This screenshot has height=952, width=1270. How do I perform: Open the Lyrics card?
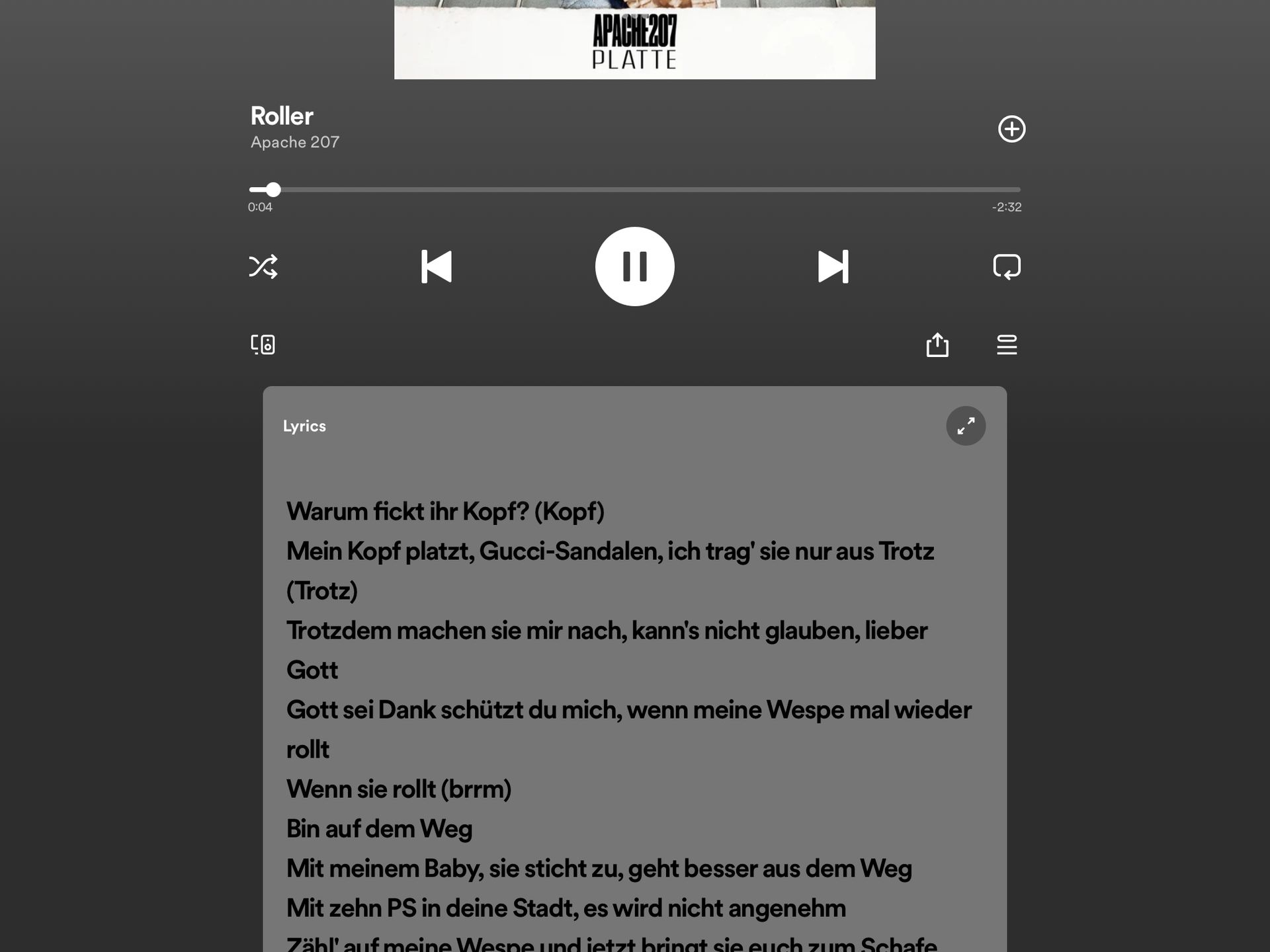[x=304, y=426]
